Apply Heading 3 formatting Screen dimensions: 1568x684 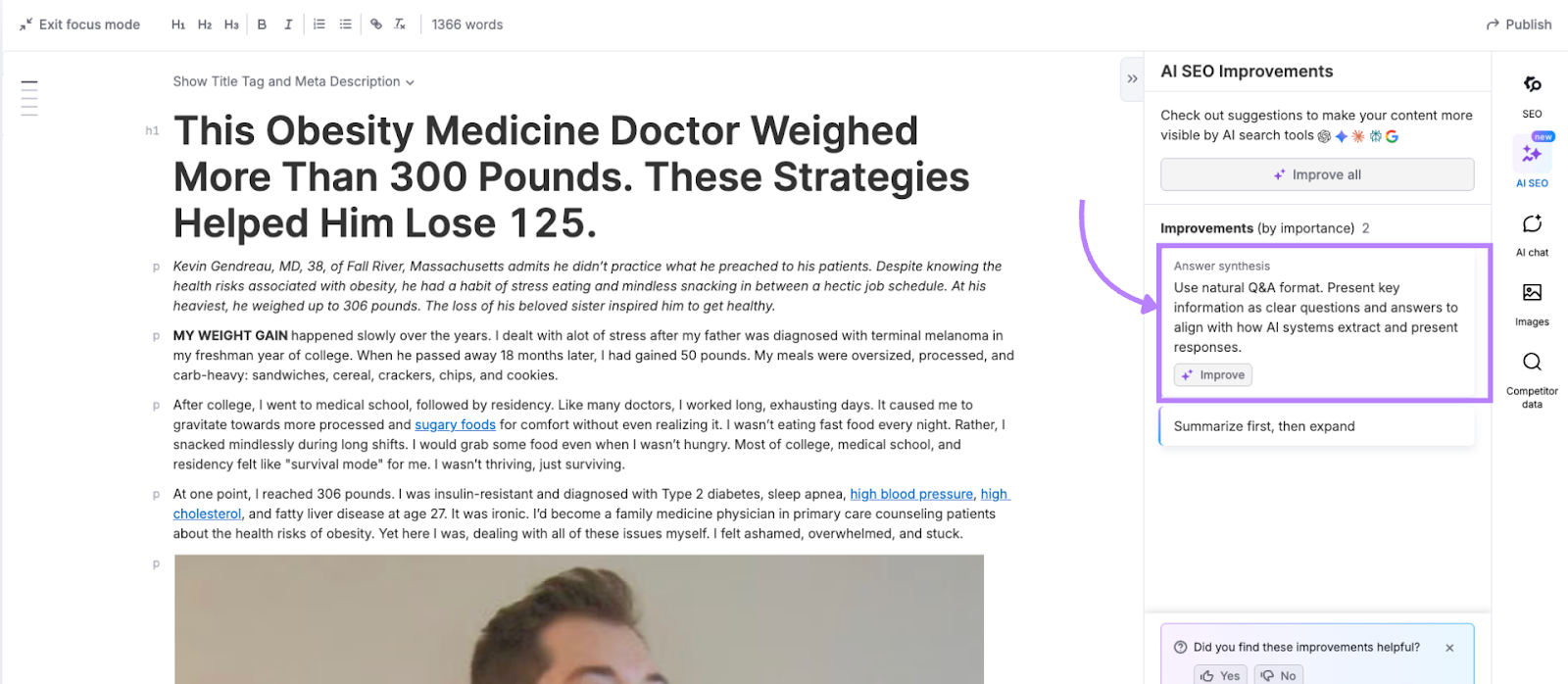pyautogui.click(x=231, y=24)
